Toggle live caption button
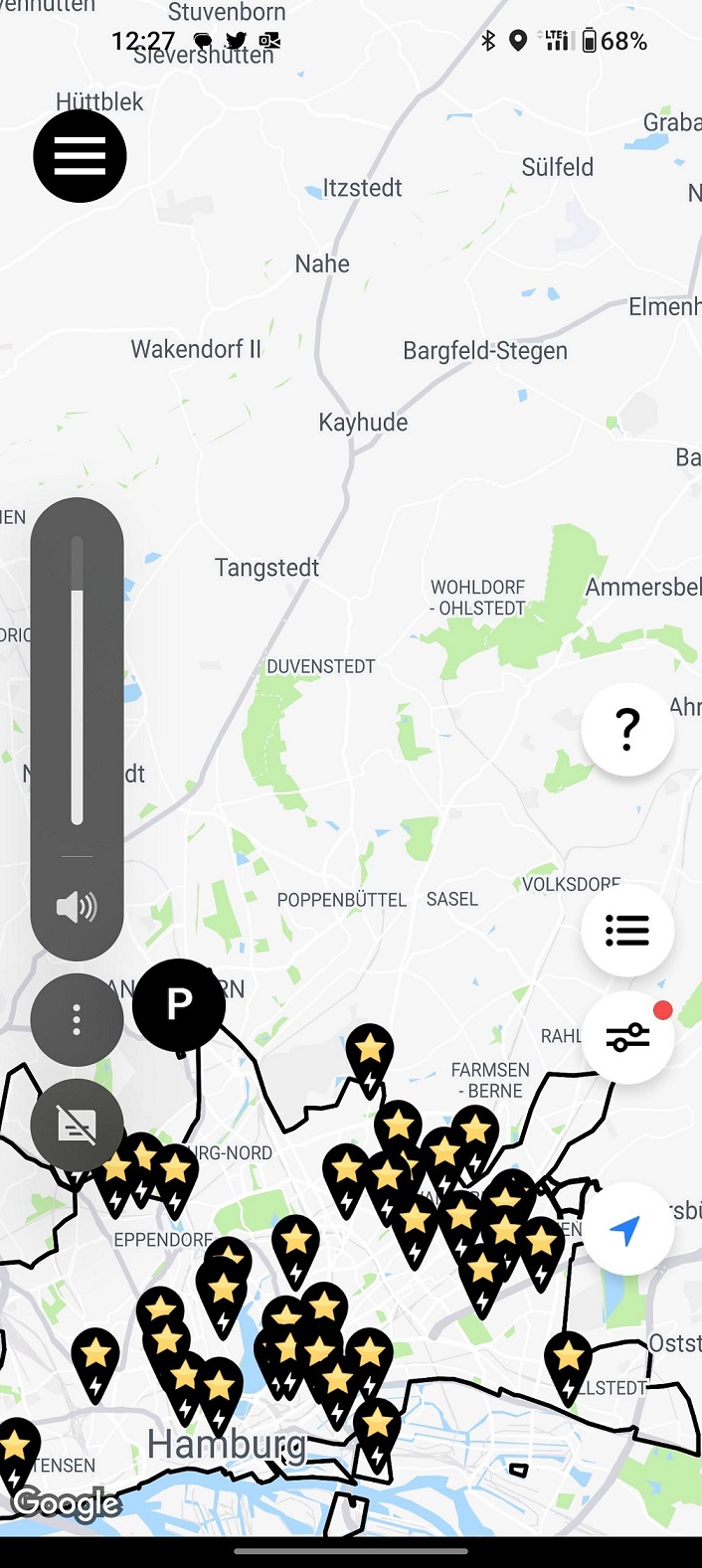702x1568 pixels. [x=77, y=1125]
